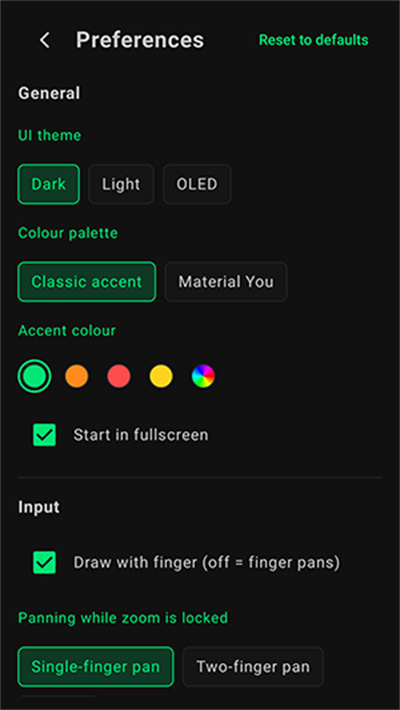The height and width of the screenshot is (710, 400).
Task: Switch UI theme to Light
Action: click(121, 184)
